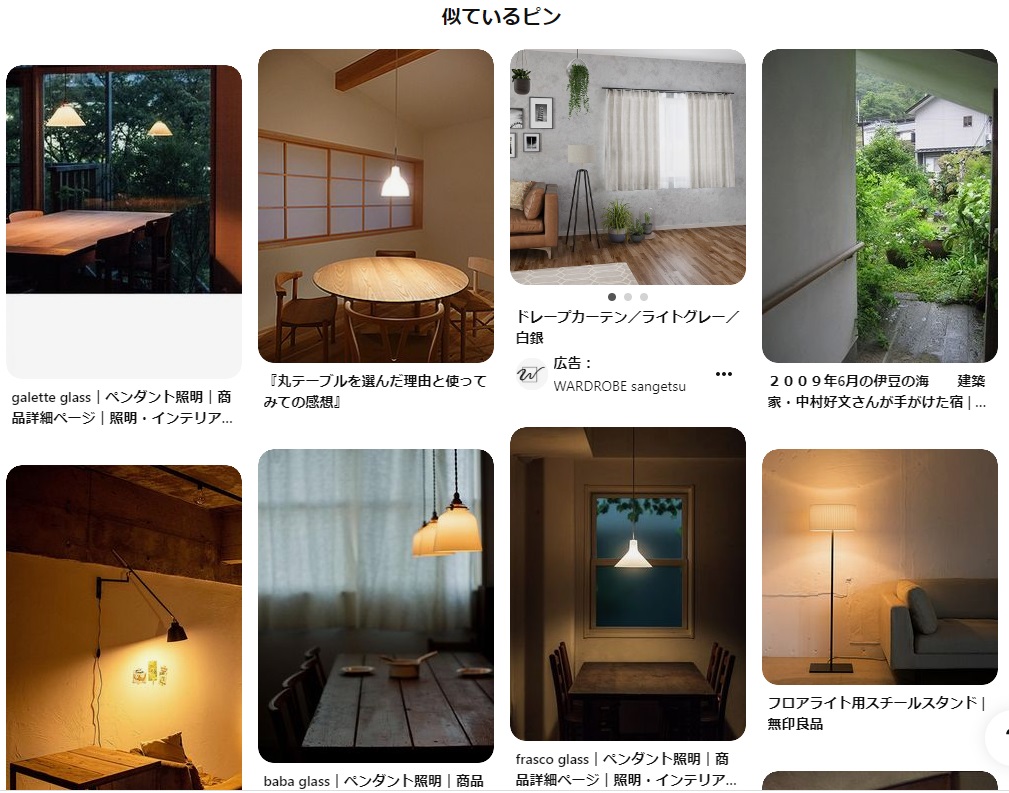Open the フロアライト用スチールスタンド floor light pin

tap(880, 566)
